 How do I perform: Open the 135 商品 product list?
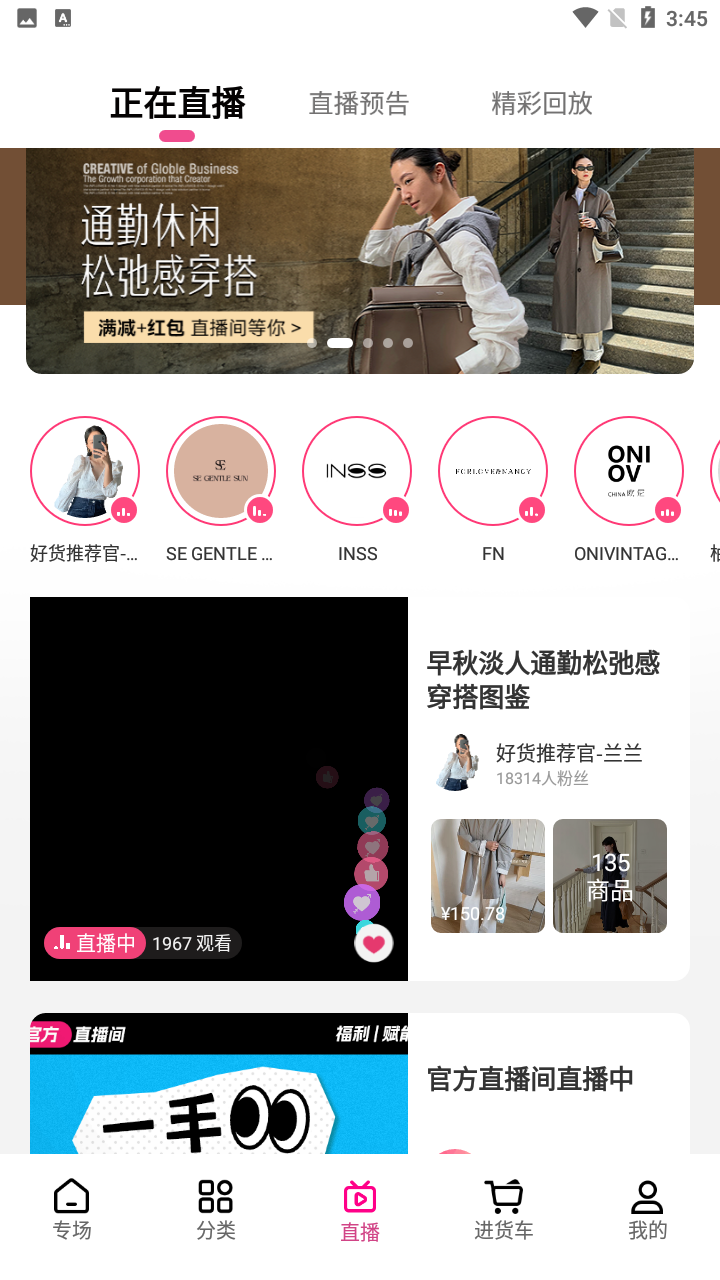[610, 876]
